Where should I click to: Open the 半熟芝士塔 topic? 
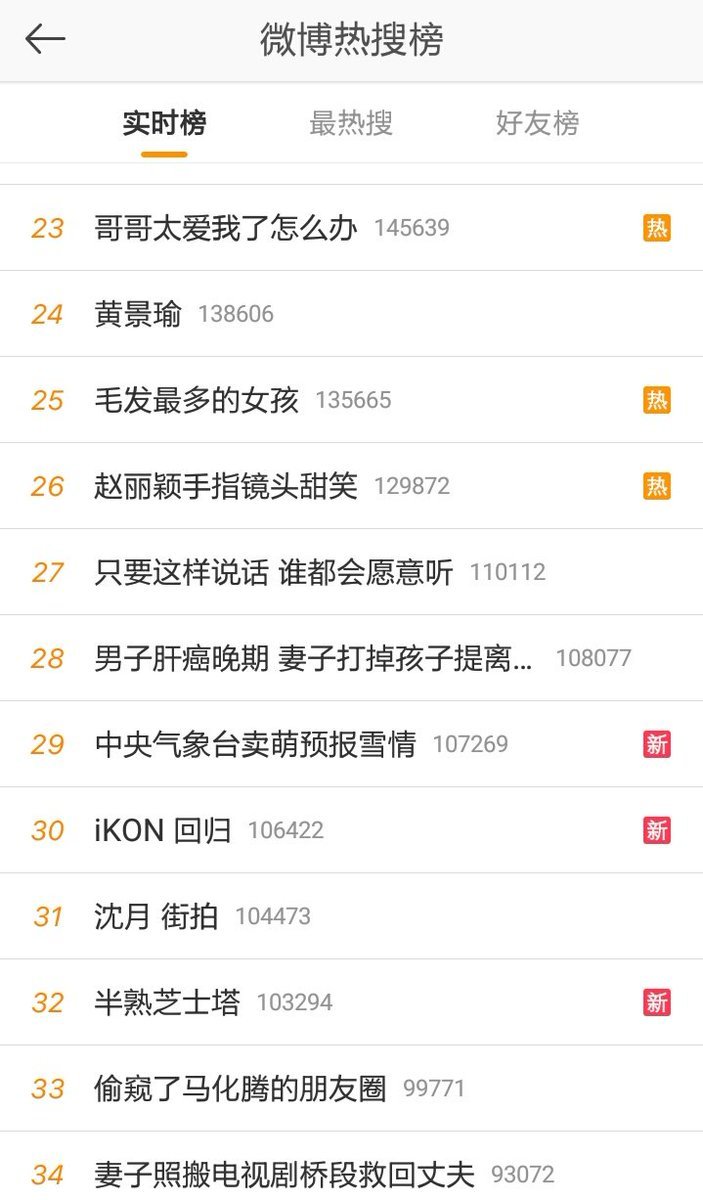[x=351, y=1002]
